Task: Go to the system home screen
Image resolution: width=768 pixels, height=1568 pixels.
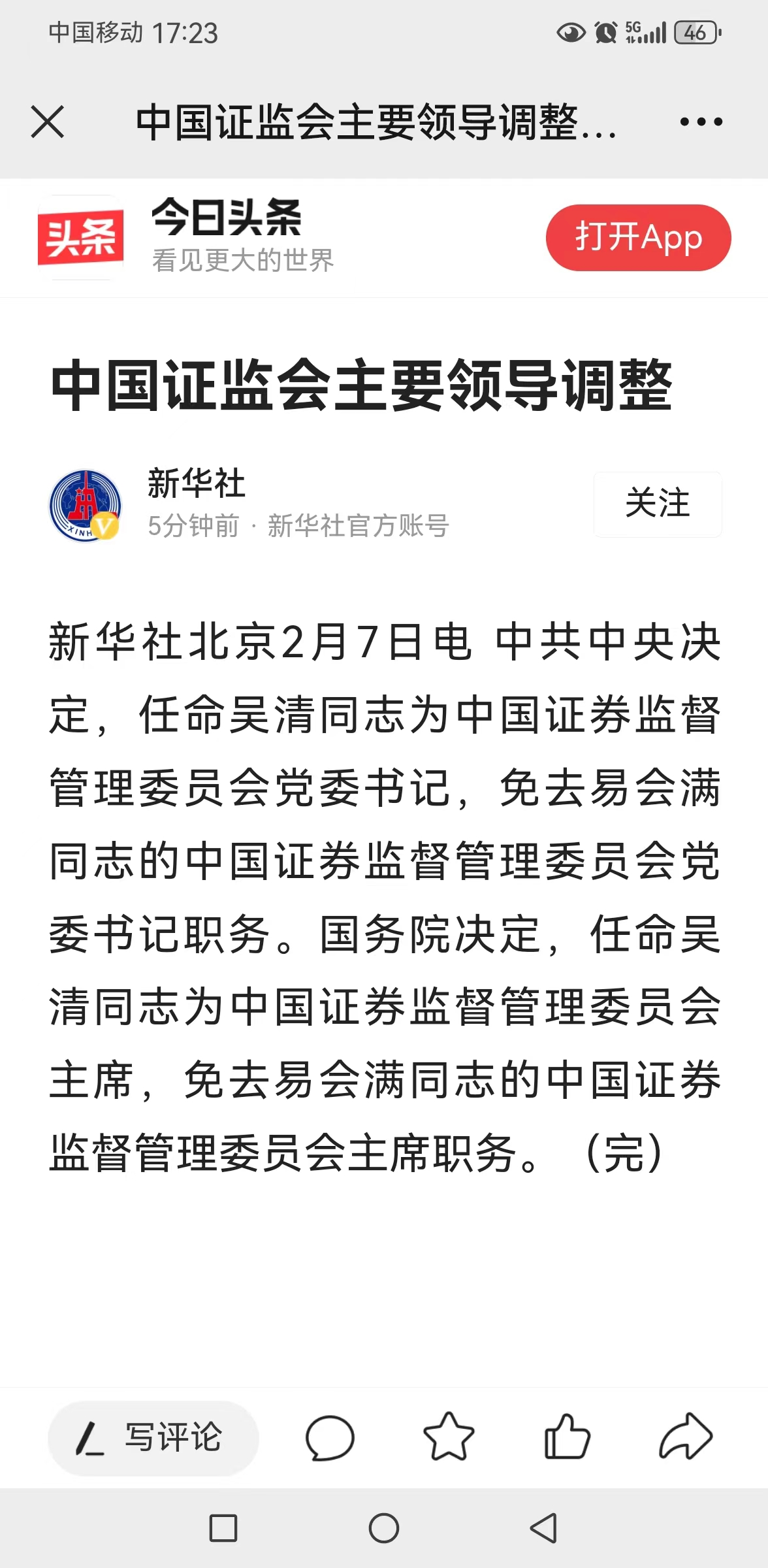Action: tap(384, 1528)
